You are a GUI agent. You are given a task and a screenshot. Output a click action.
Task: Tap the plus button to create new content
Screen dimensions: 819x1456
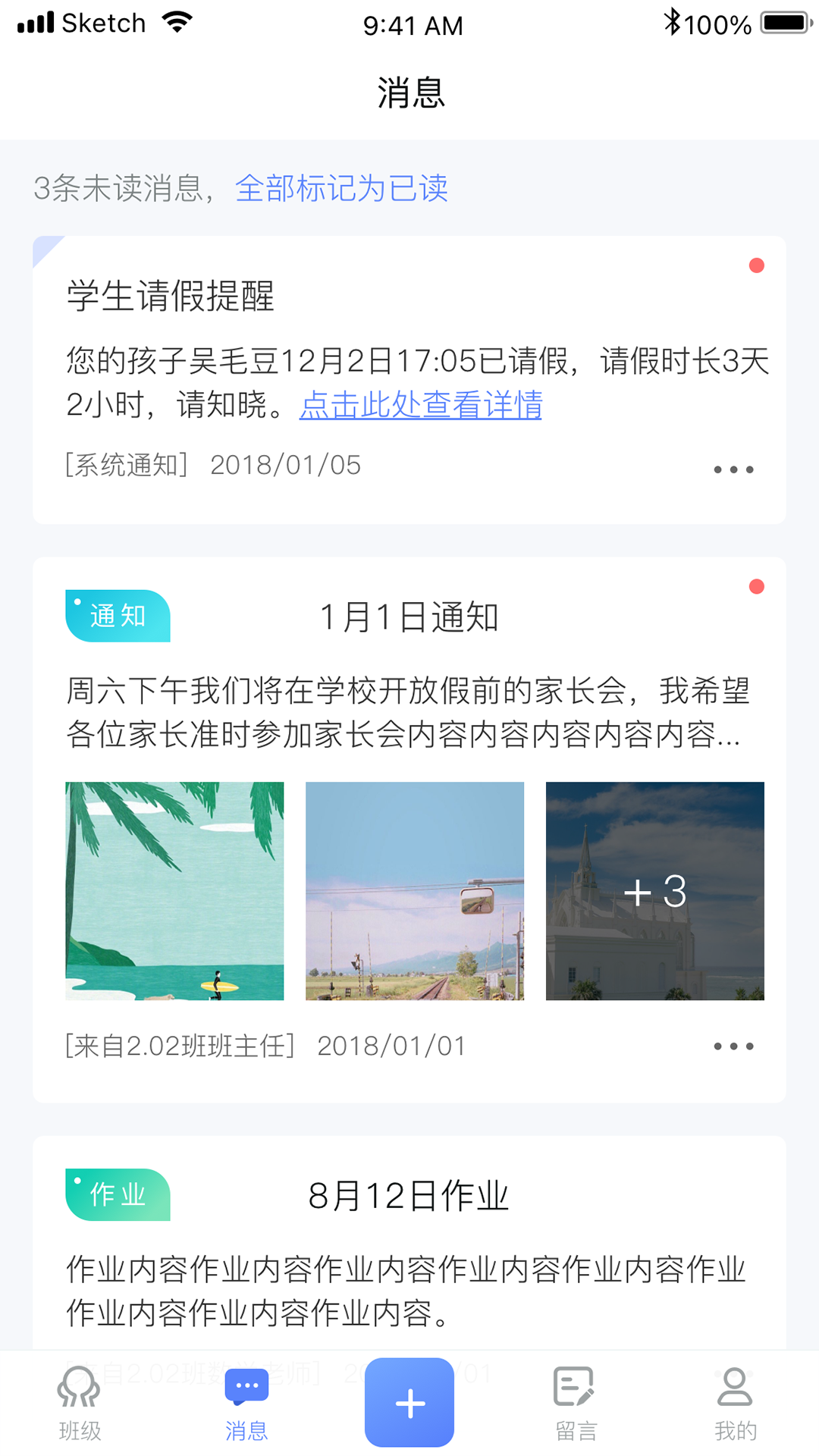coord(409,1403)
